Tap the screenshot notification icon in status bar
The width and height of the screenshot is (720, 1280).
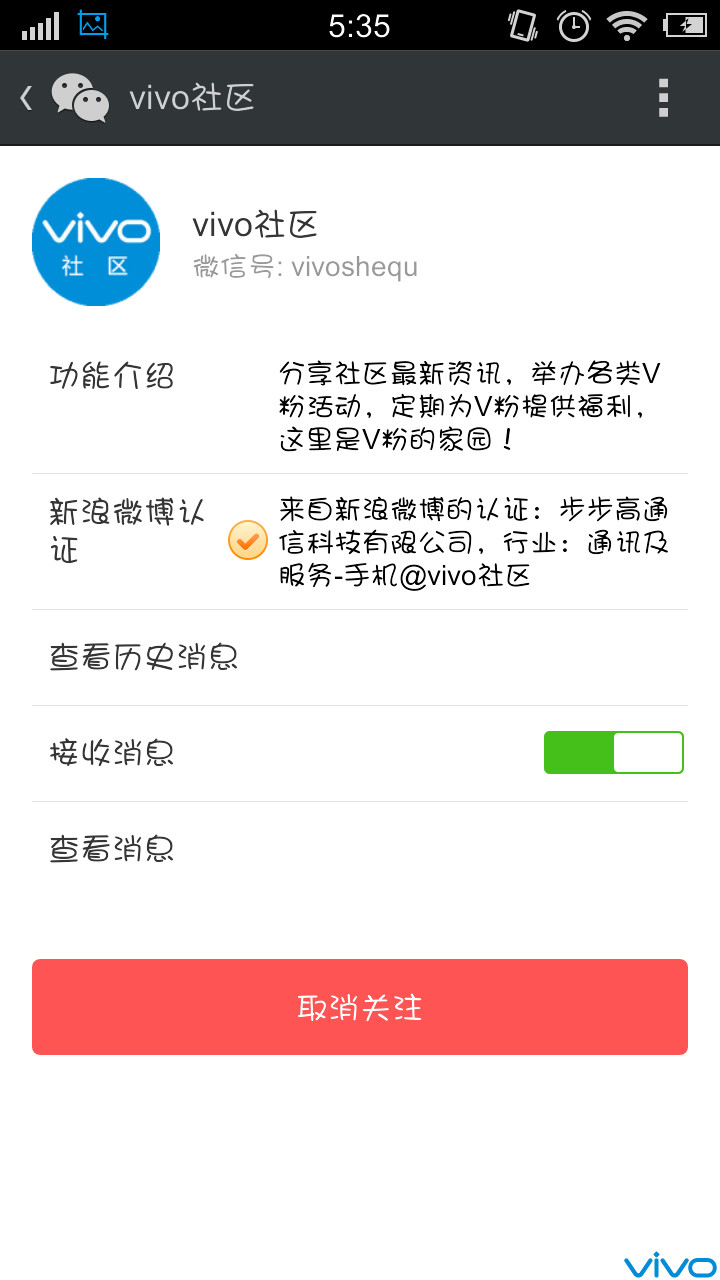click(x=94, y=26)
